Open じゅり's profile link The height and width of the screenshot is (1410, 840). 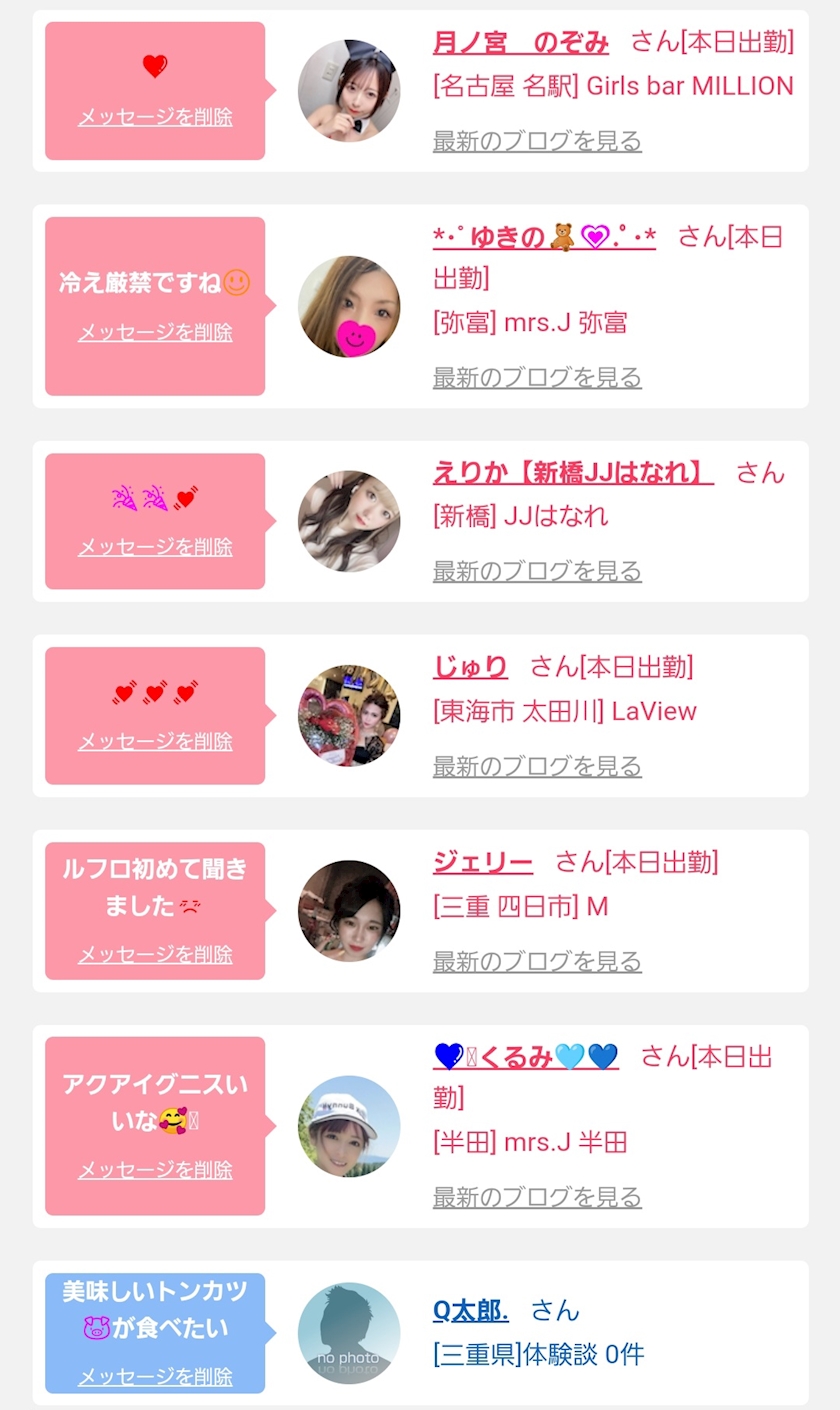470,667
